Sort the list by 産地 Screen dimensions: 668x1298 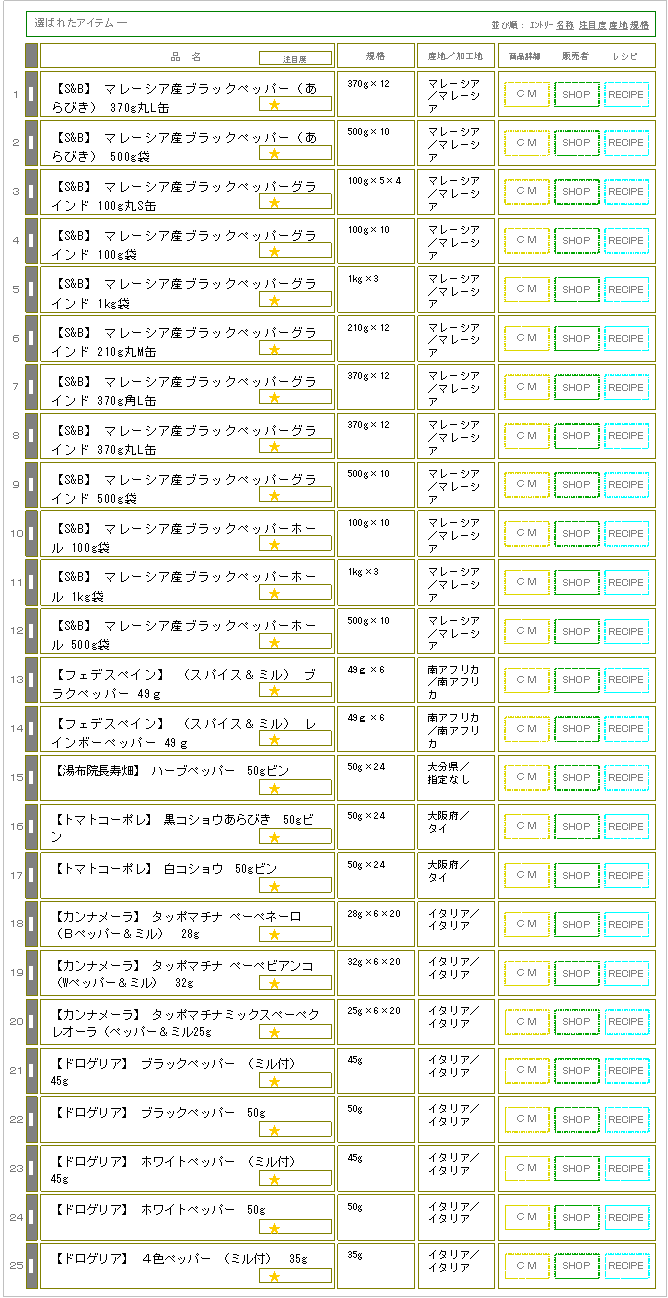(x=617, y=24)
